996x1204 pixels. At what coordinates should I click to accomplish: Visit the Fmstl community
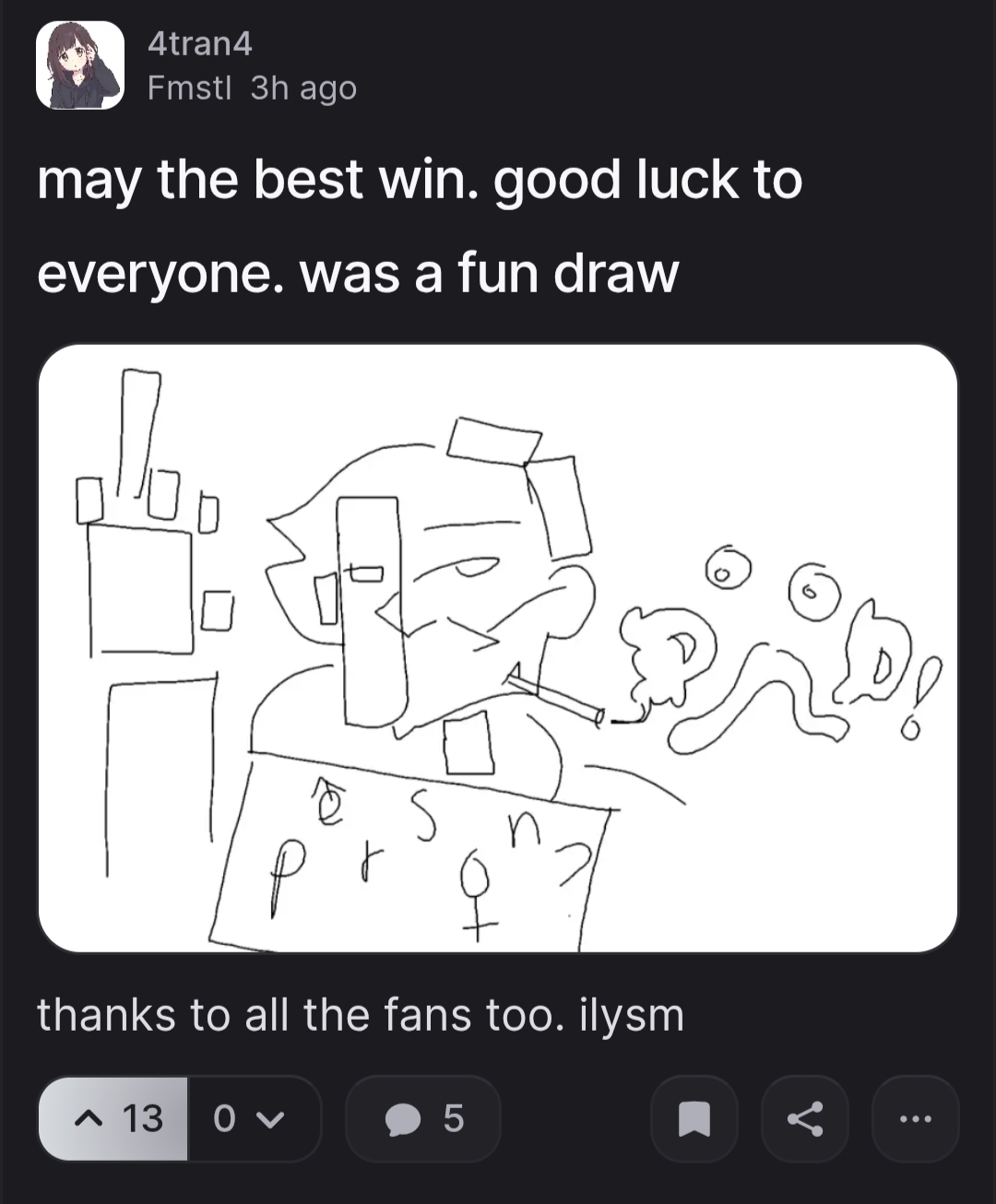189,88
